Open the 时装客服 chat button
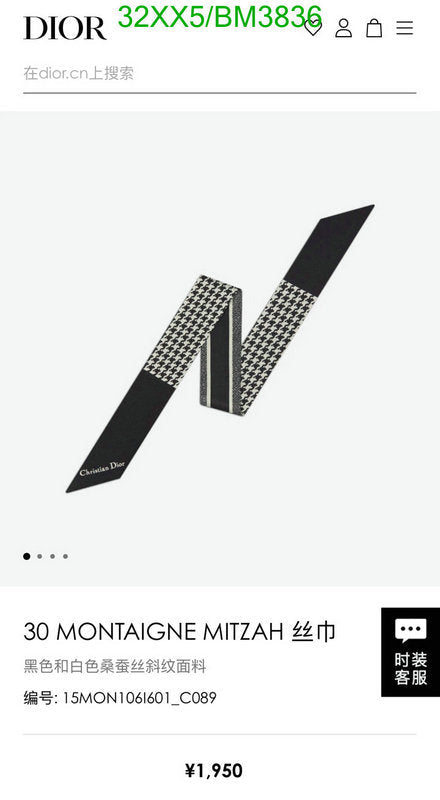 [410, 652]
